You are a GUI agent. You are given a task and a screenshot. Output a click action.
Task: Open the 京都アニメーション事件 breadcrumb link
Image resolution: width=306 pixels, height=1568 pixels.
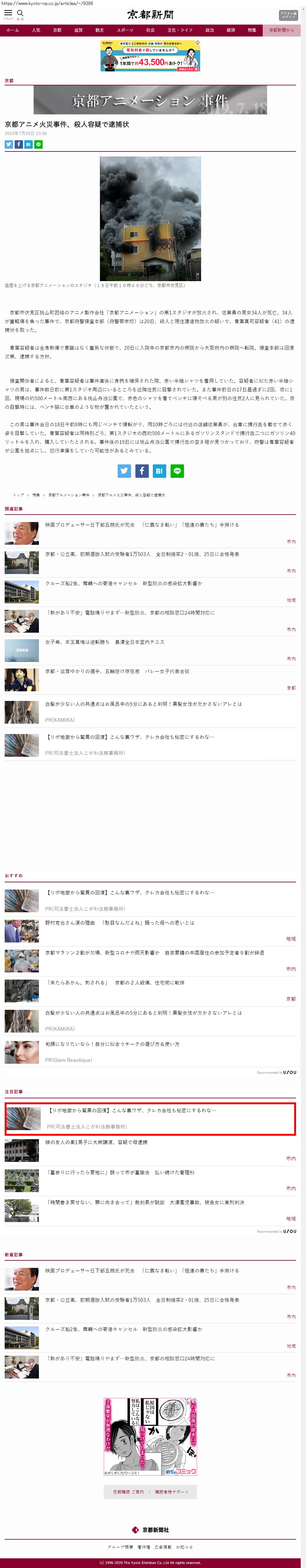(69, 495)
